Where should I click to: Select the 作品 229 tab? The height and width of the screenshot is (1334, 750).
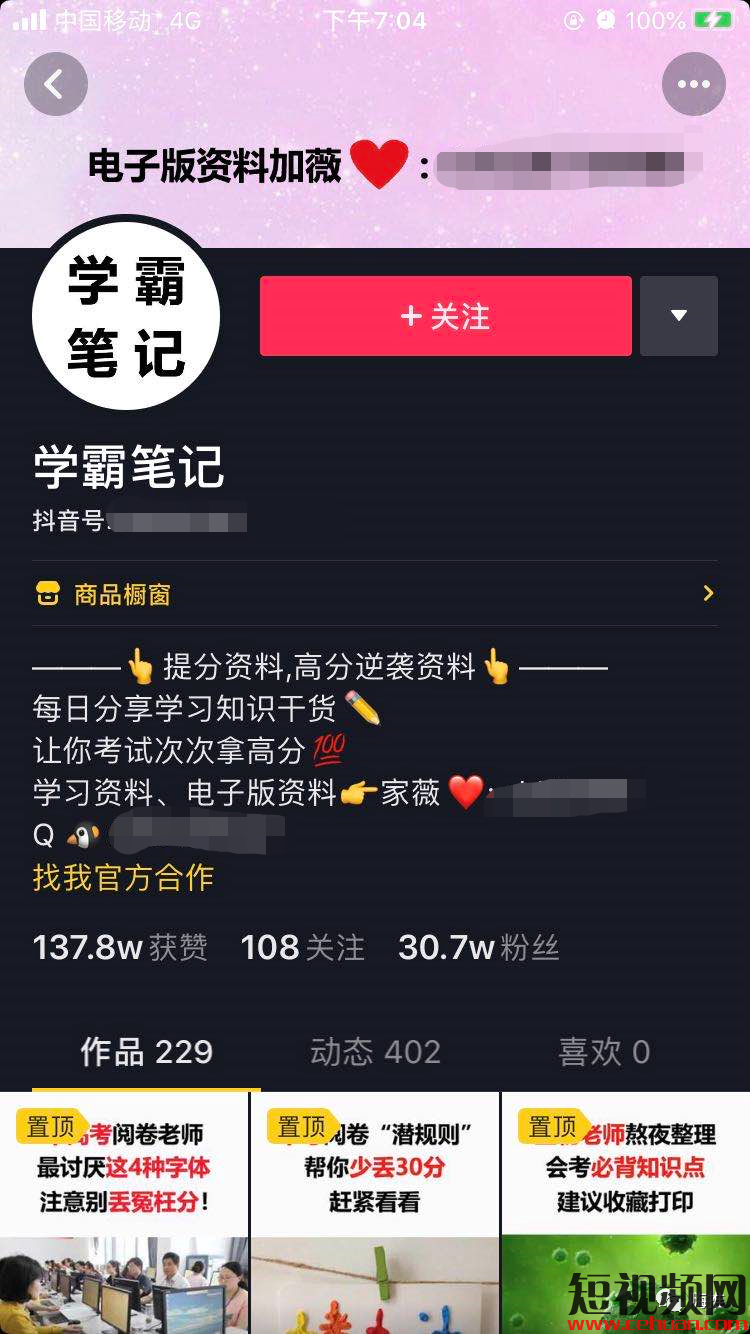(146, 1052)
